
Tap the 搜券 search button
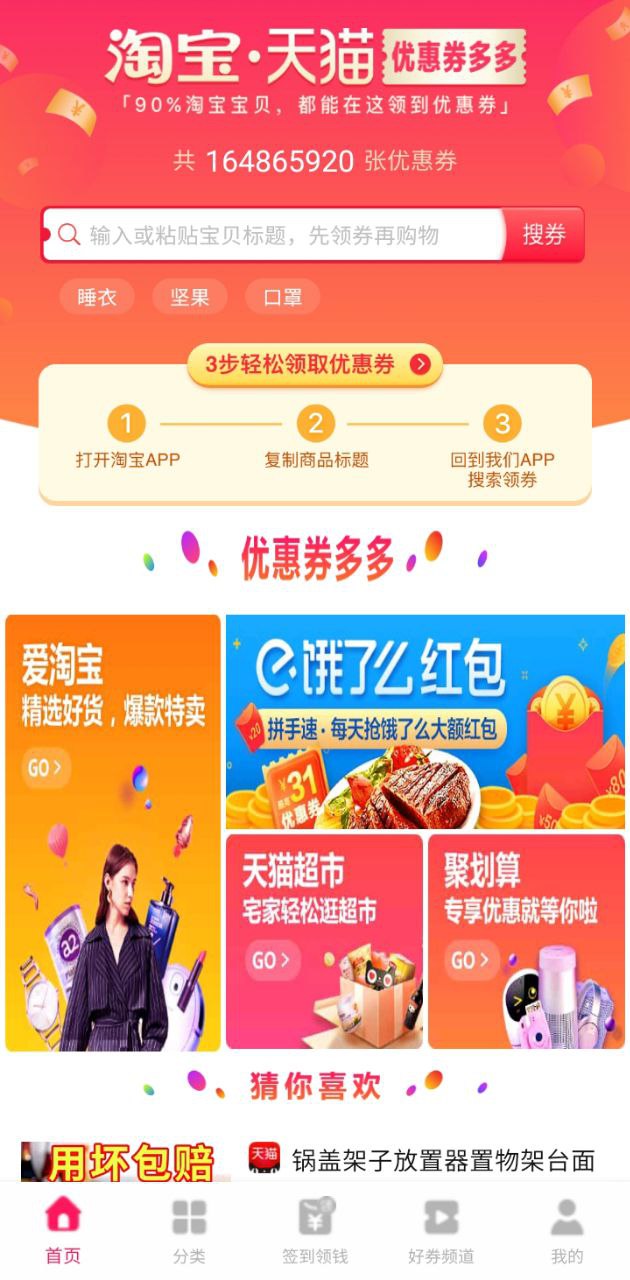(543, 235)
